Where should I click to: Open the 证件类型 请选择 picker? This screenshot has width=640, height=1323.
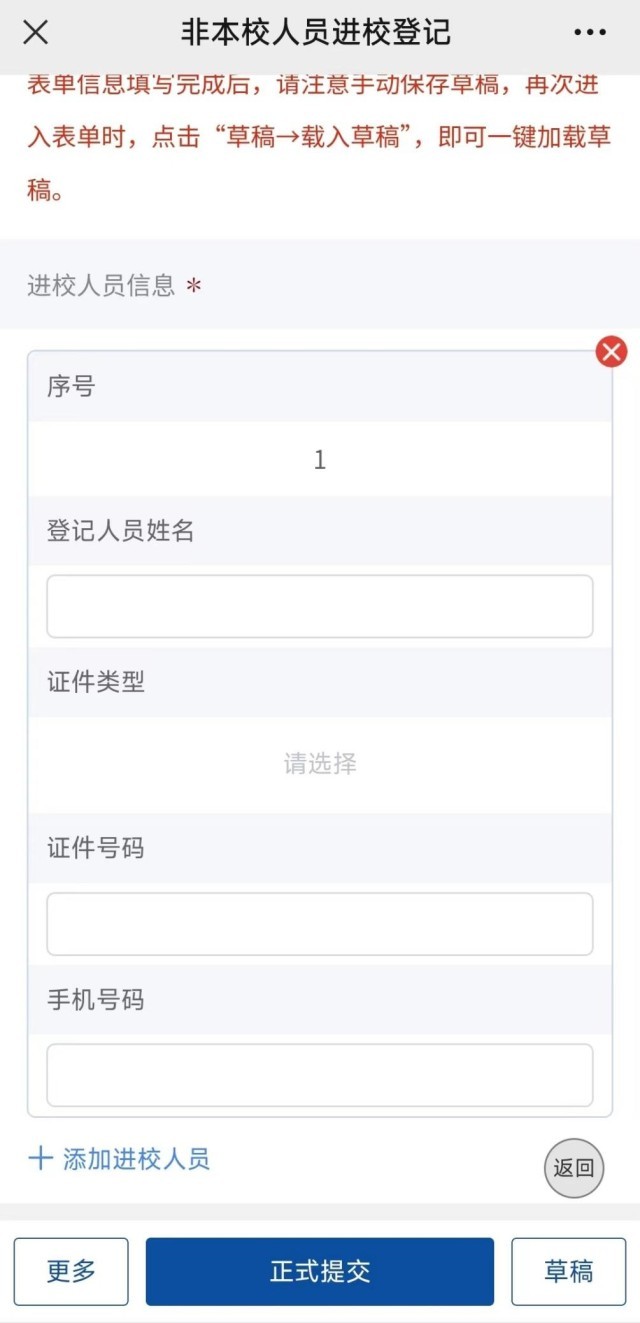point(319,764)
